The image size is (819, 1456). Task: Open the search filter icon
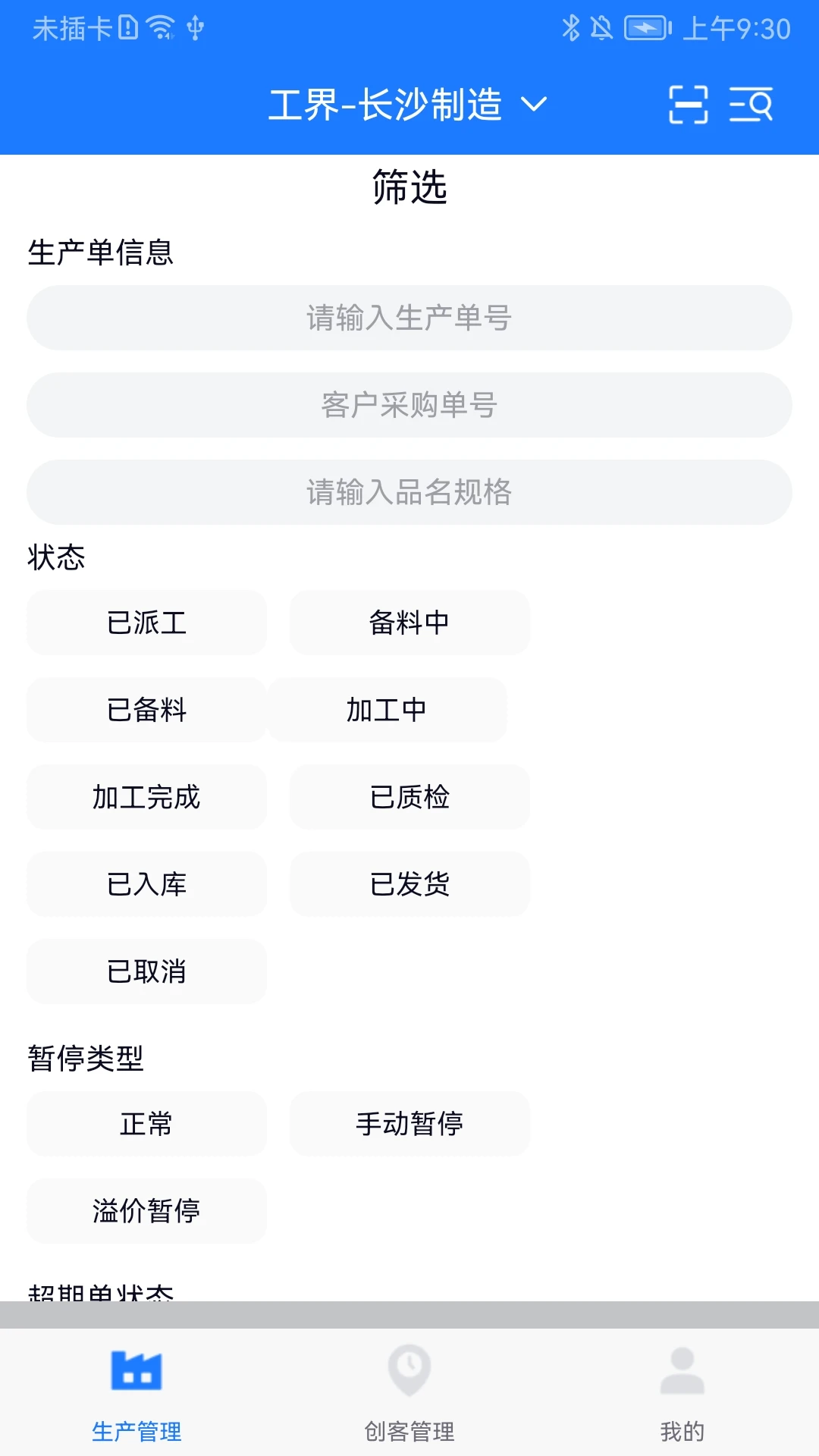click(x=752, y=104)
